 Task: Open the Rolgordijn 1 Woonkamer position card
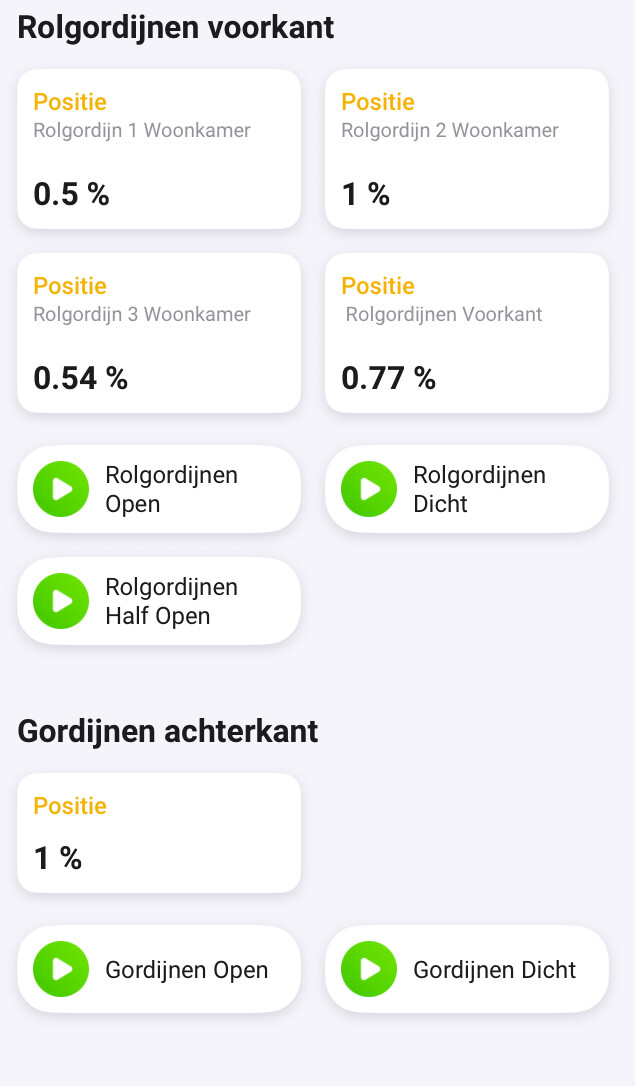click(x=159, y=149)
